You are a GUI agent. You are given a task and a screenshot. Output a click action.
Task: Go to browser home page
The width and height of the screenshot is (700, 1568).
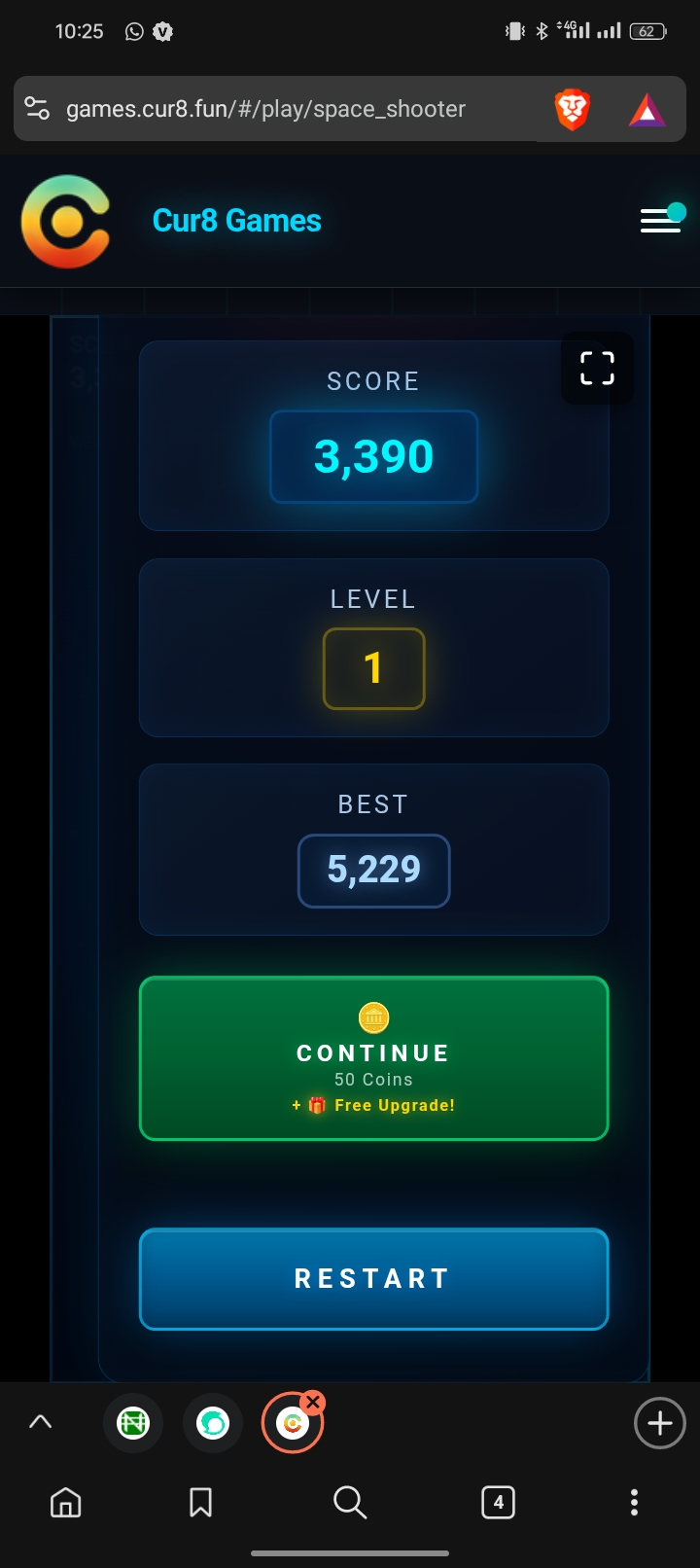click(65, 1503)
